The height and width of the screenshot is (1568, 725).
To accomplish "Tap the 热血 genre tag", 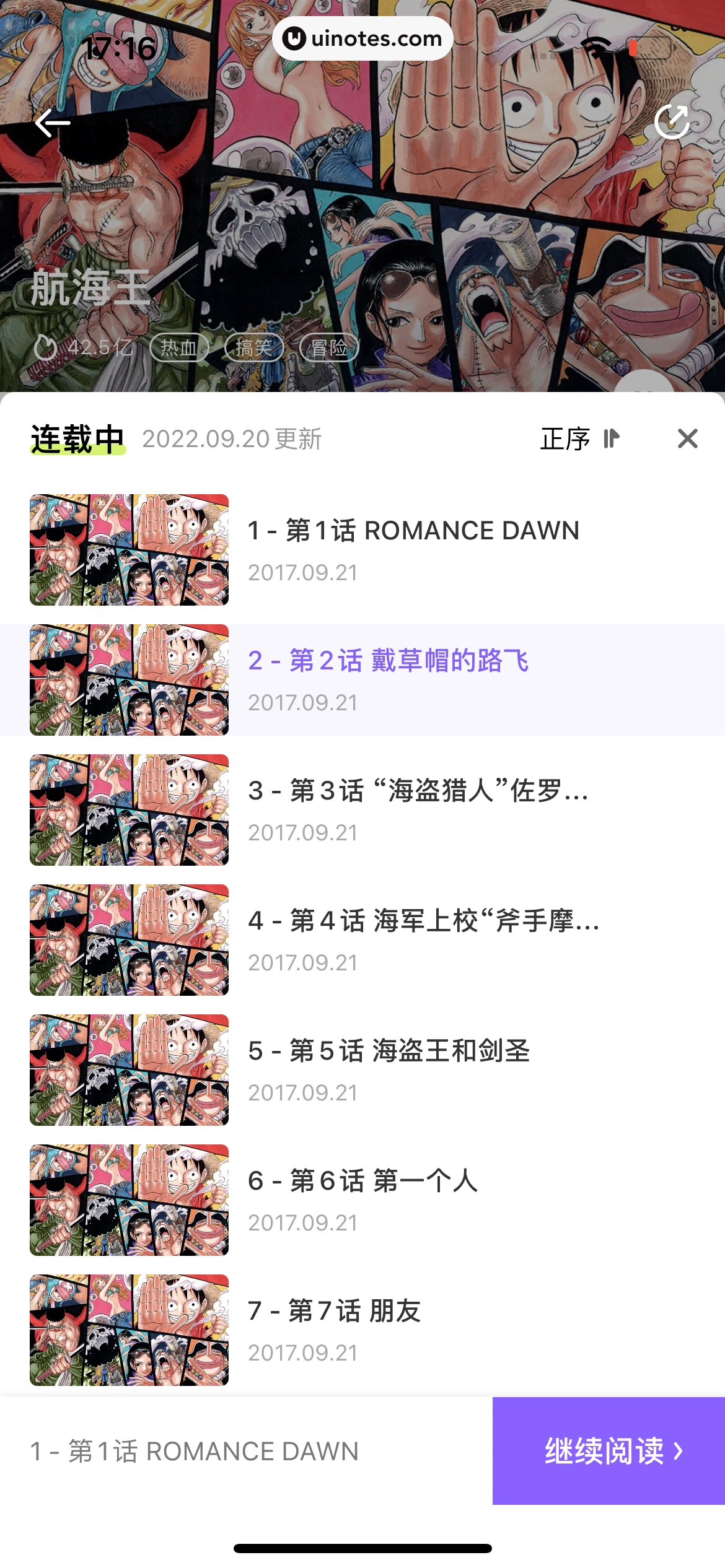I will coord(179,348).
